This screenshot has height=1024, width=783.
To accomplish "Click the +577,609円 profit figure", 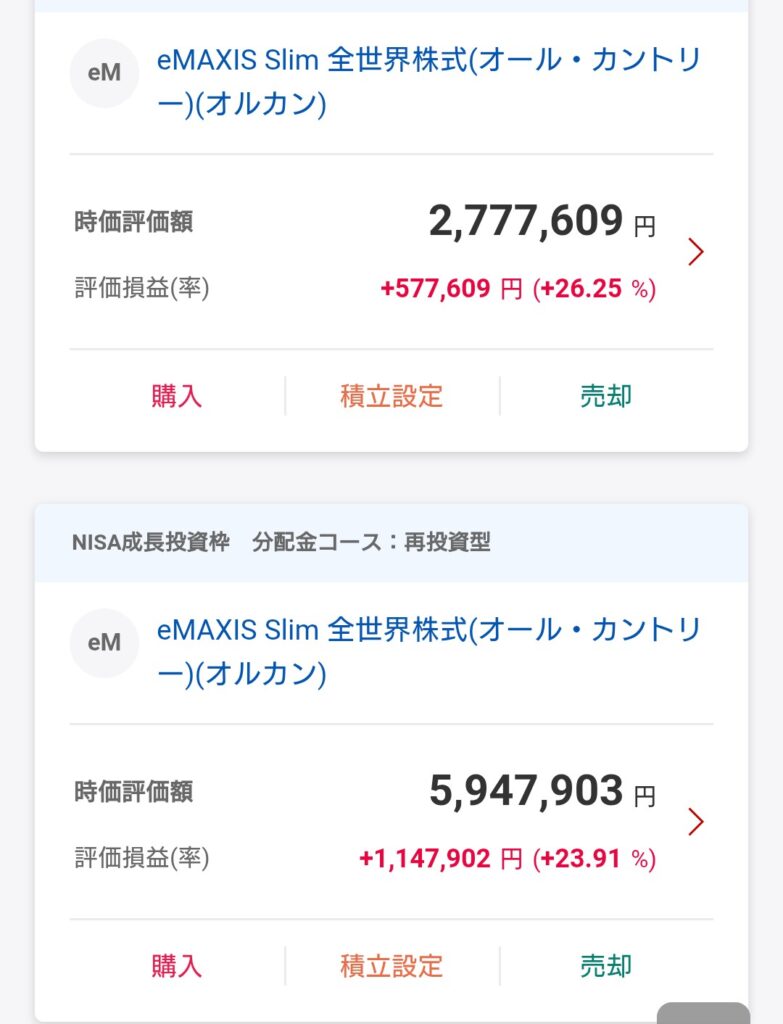I will point(440,289).
